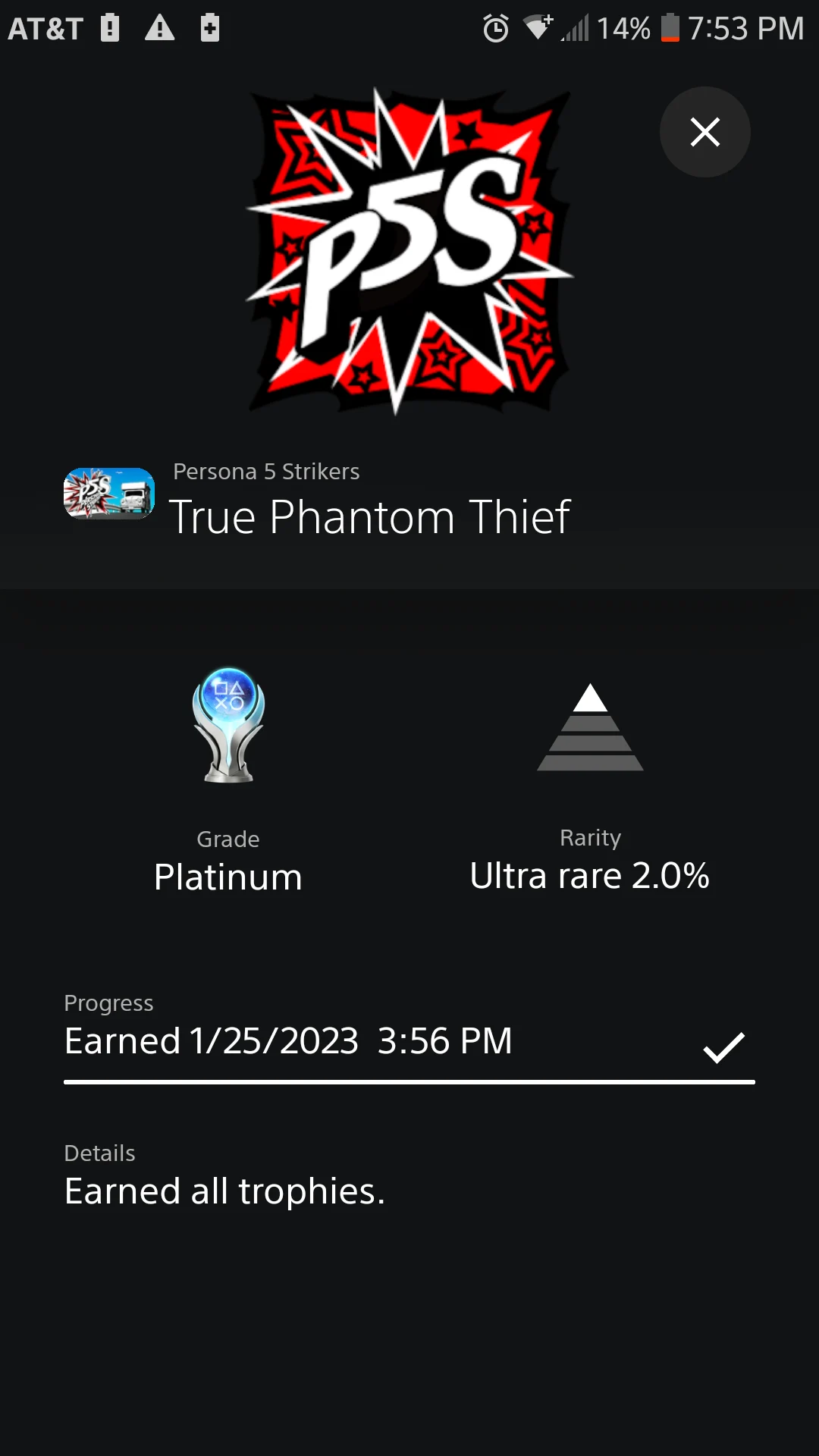
Task: Click the rarity pyramid icon
Action: 590,726
